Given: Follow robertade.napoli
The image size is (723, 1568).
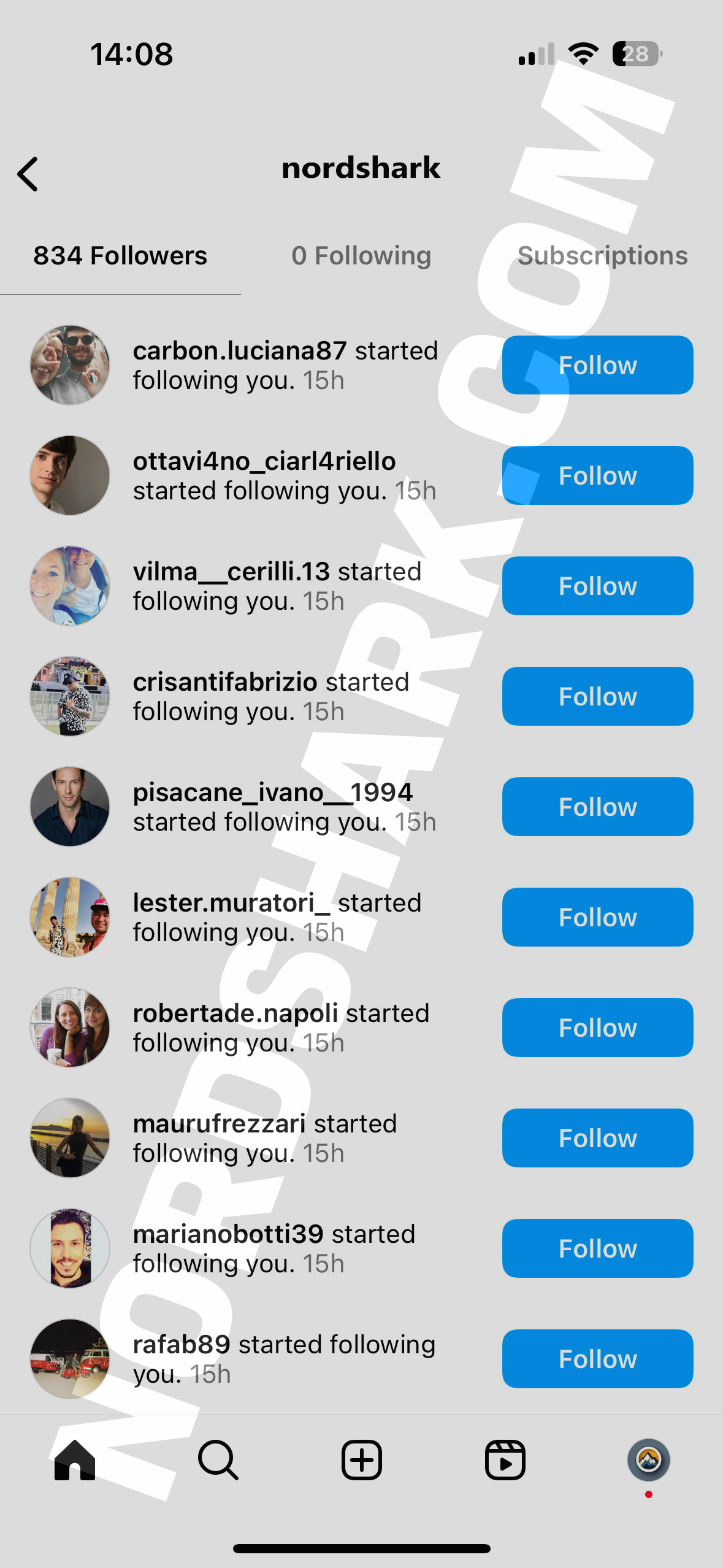Looking at the screenshot, I should tap(597, 1028).
